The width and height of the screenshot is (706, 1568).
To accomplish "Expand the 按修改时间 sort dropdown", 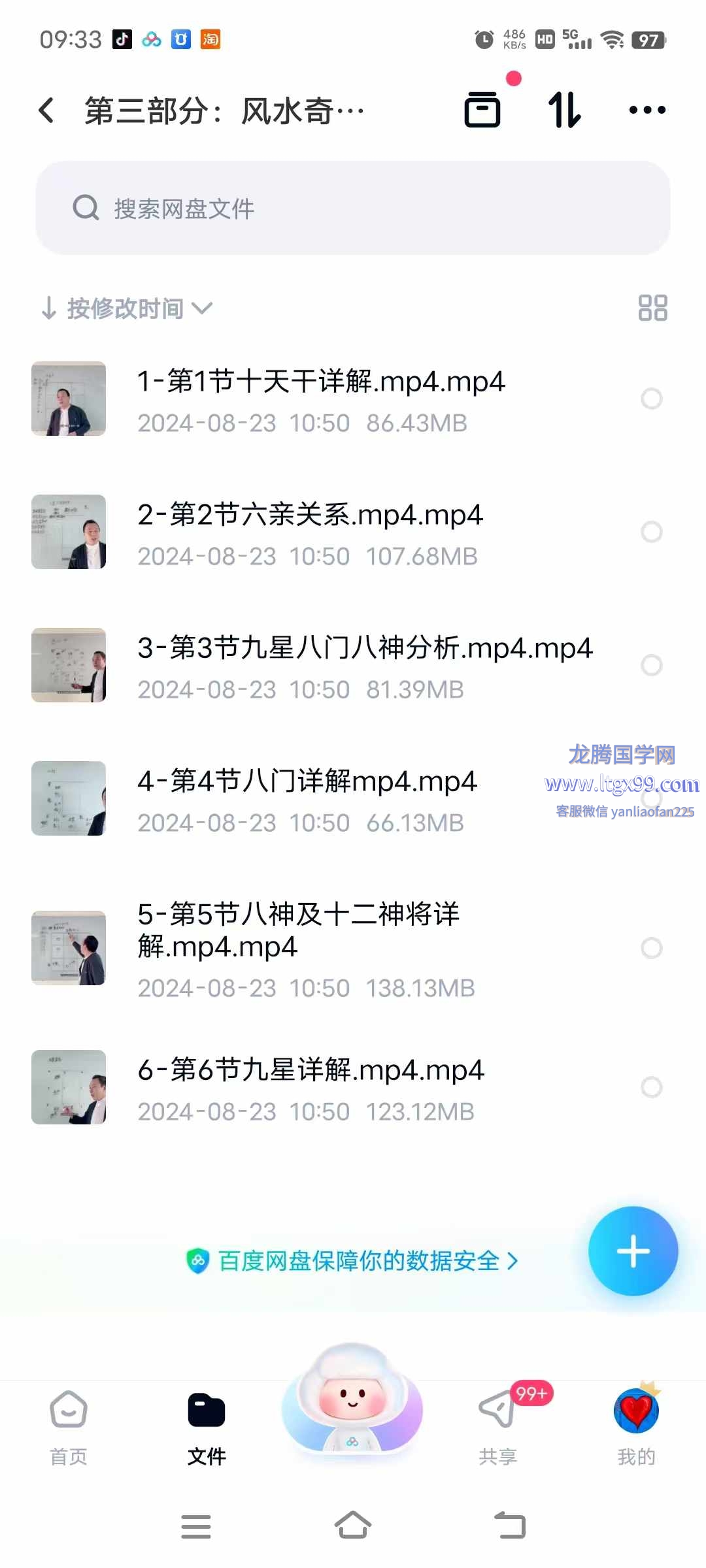I will 127,308.
